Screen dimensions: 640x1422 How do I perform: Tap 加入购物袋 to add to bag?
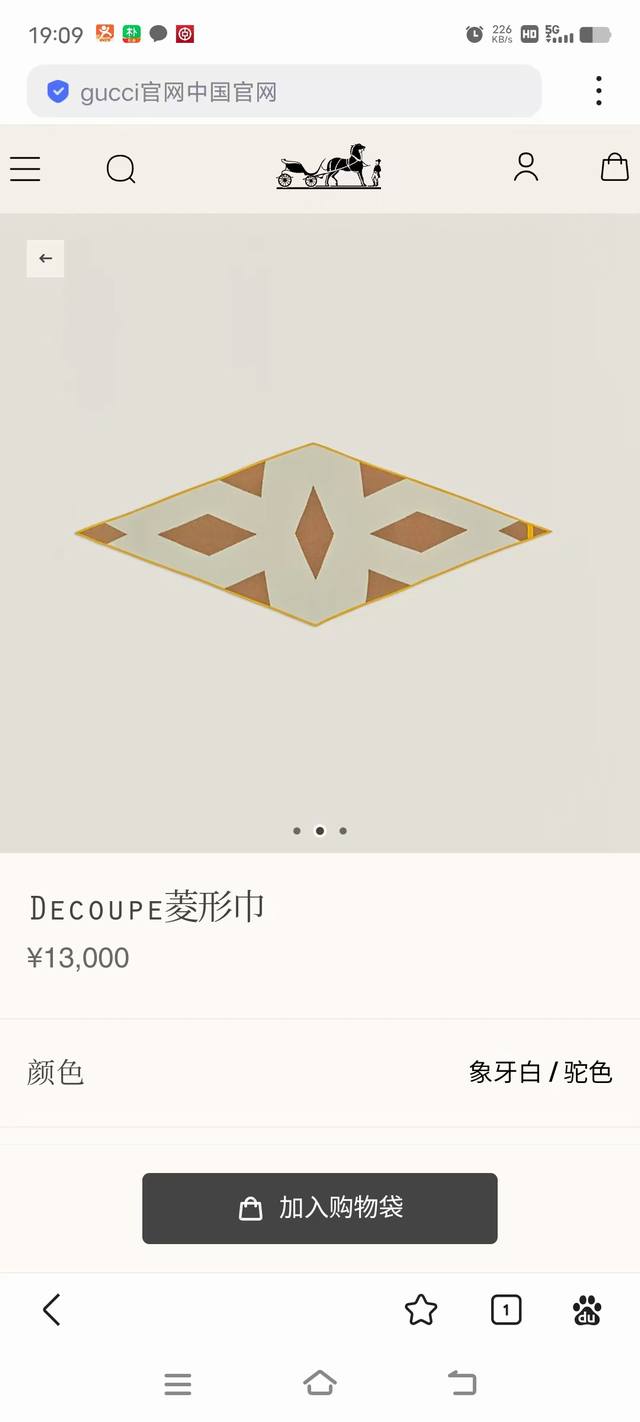pos(320,1208)
